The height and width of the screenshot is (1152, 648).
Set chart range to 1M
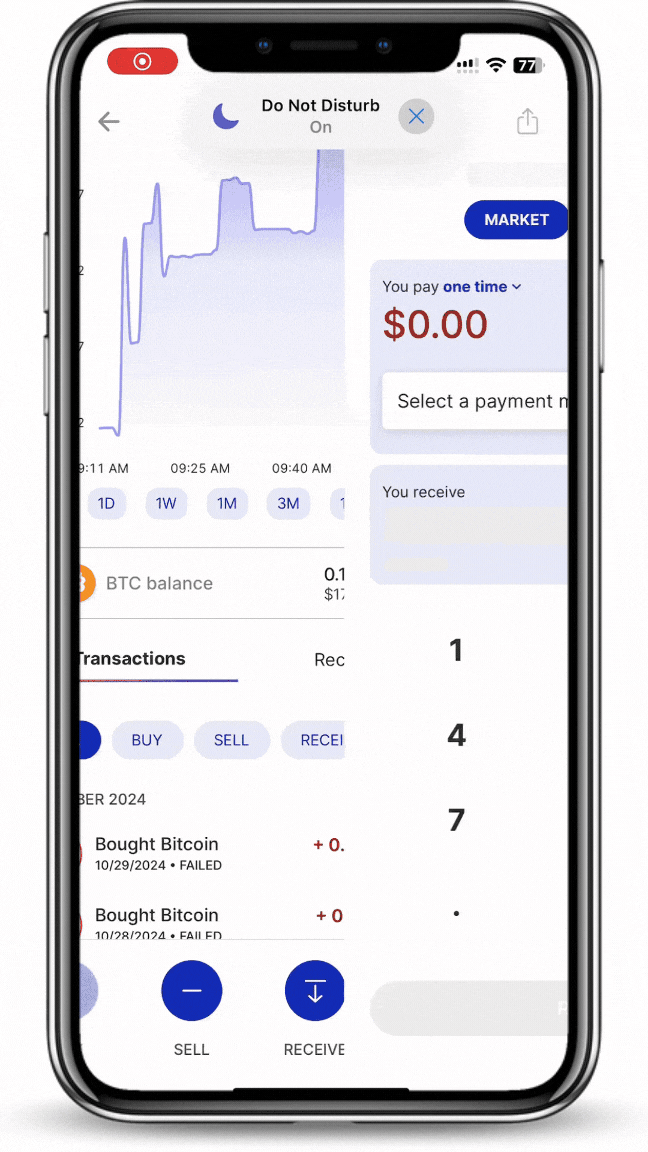[227, 503]
